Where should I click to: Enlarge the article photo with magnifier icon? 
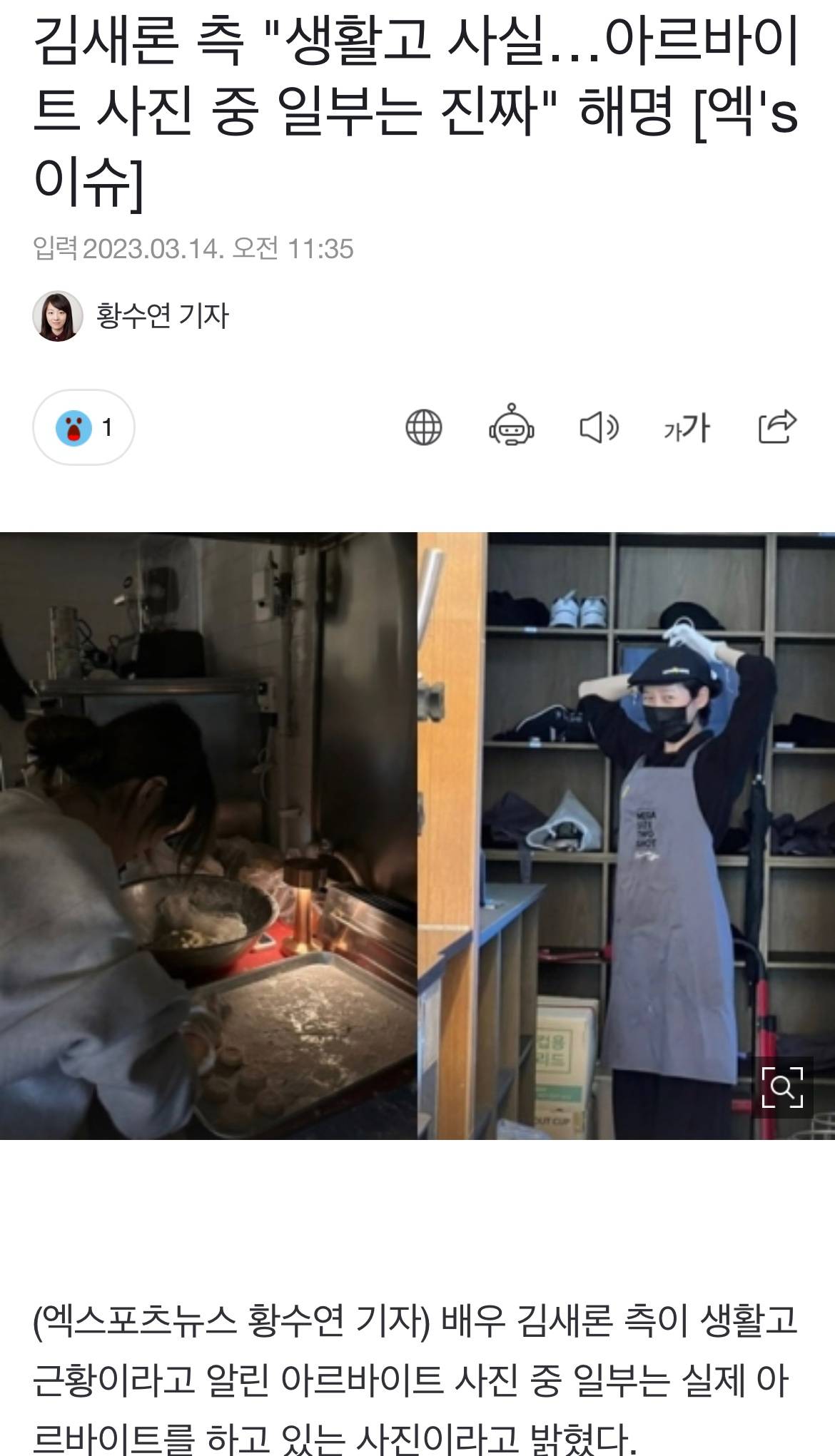782,1087
